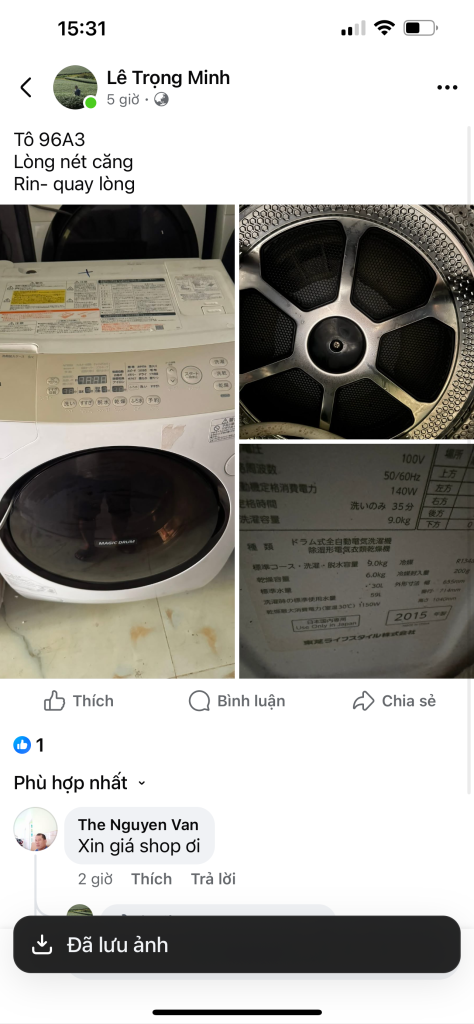Open the three-dot post options menu
The width and height of the screenshot is (474, 1024).
click(447, 88)
